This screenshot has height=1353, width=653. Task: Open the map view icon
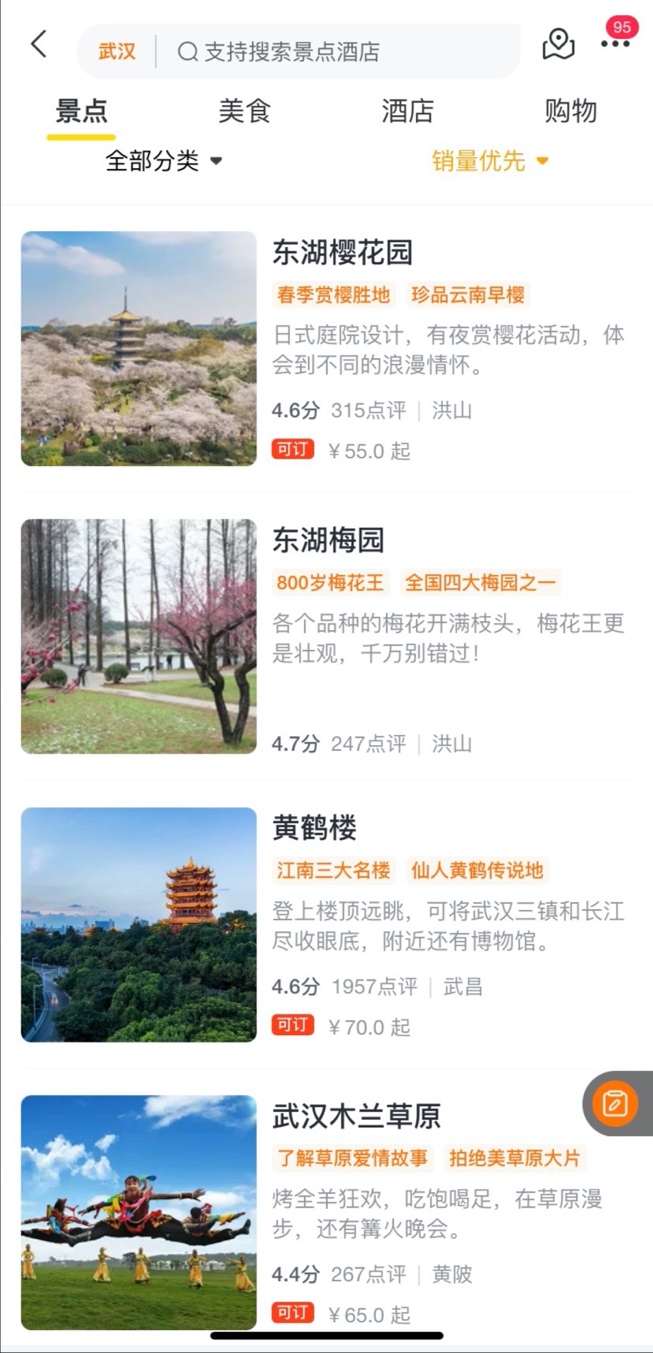[x=558, y=45]
